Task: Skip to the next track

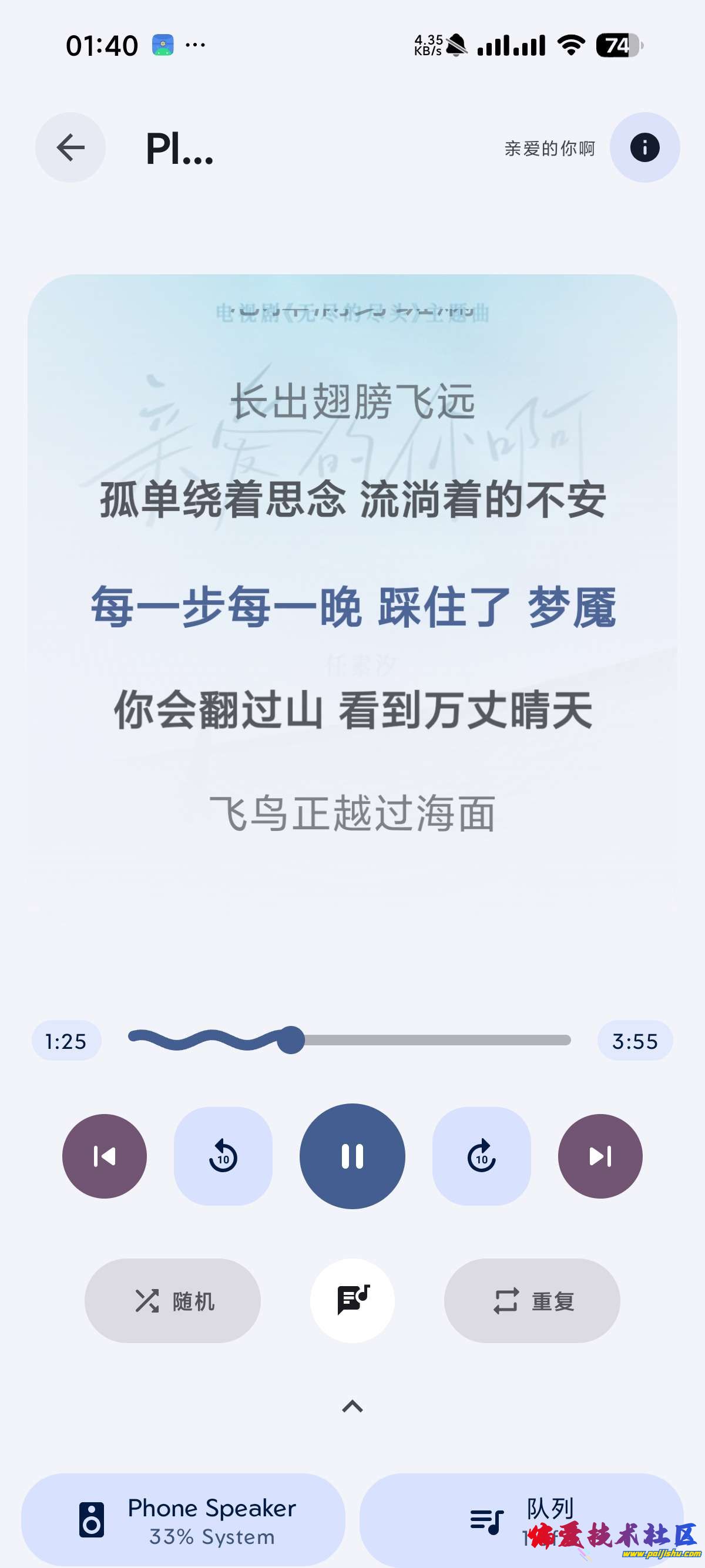Action: click(600, 1156)
